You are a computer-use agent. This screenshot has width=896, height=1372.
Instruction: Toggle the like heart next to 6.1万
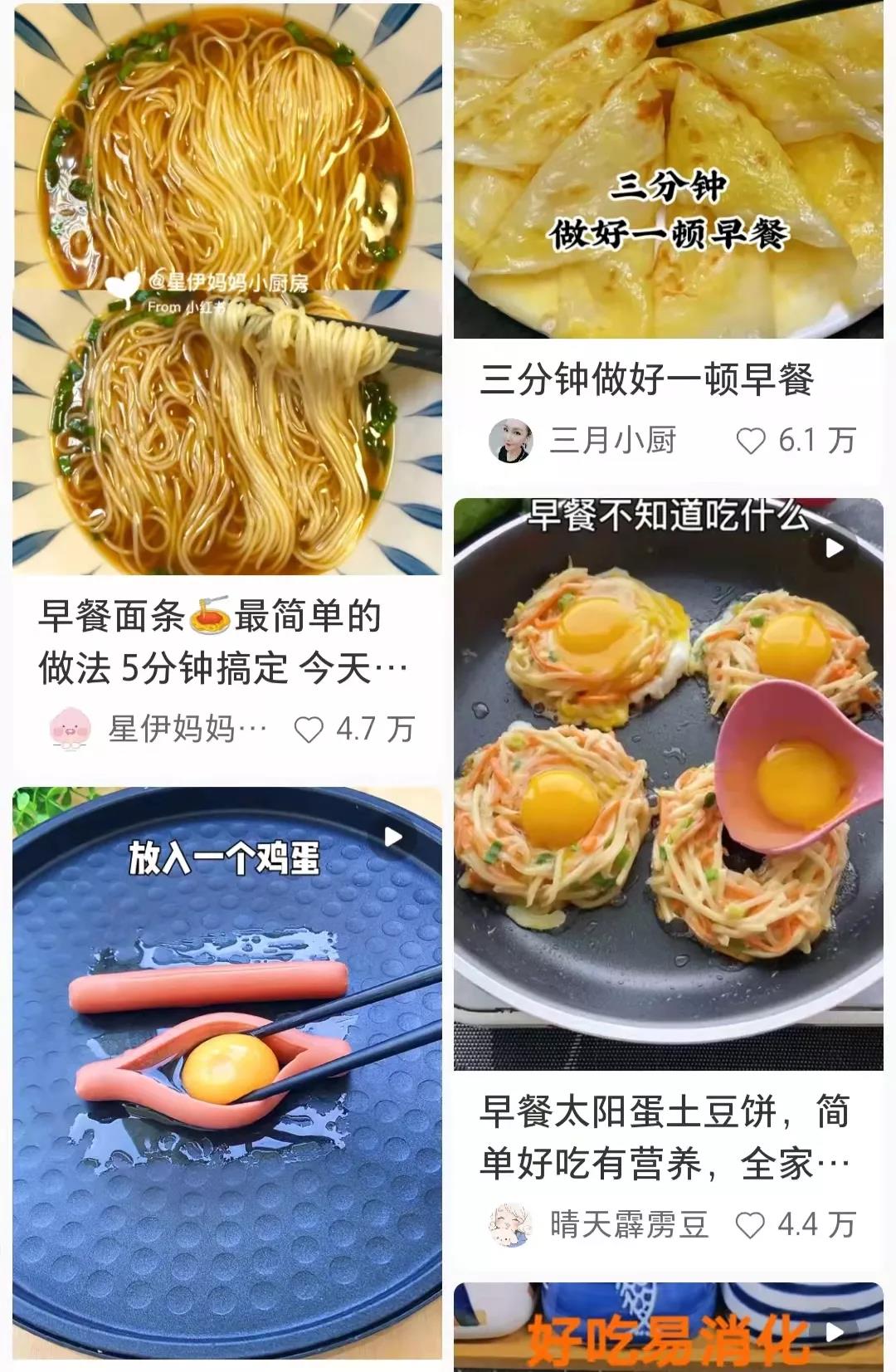pos(752,442)
